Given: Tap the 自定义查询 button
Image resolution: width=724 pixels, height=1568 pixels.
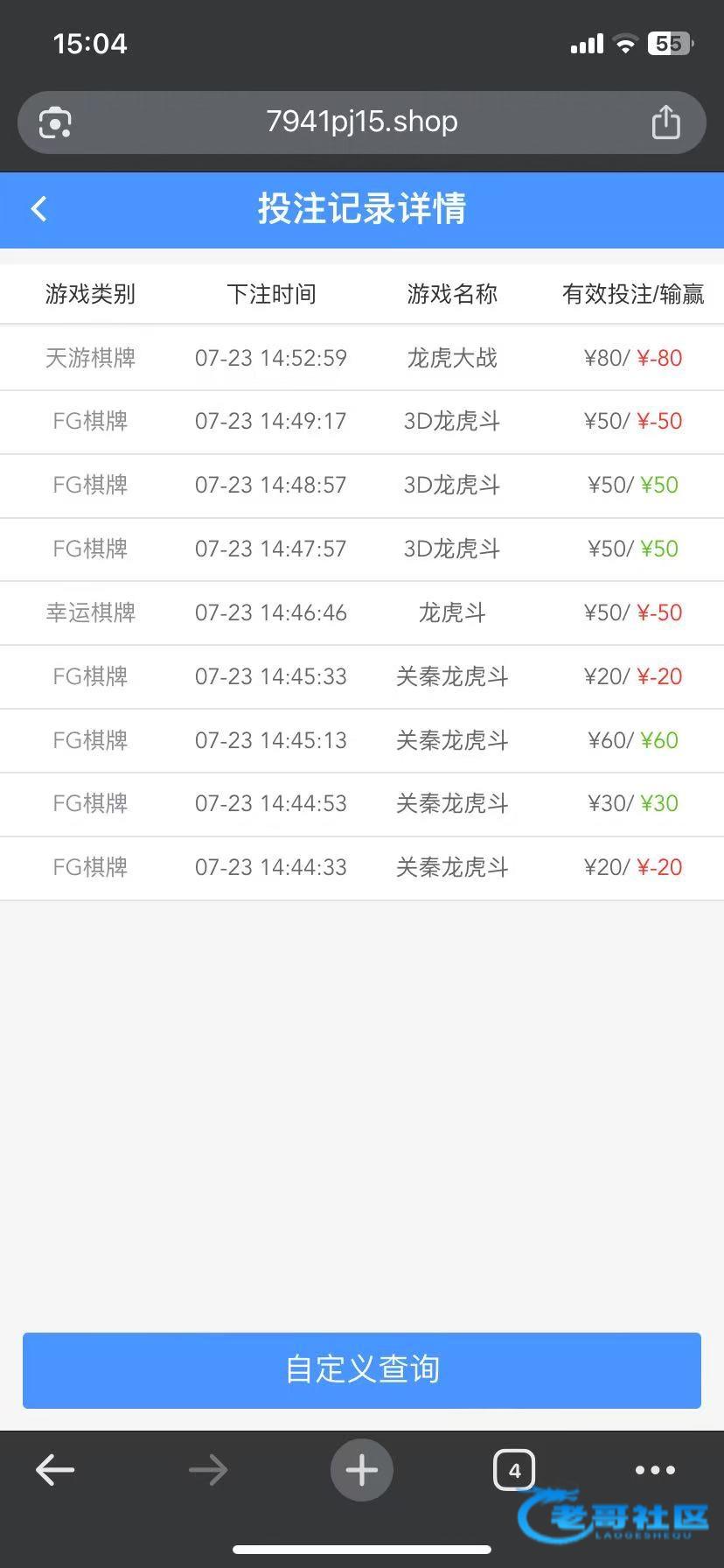Looking at the screenshot, I should click(x=362, y=1369).
